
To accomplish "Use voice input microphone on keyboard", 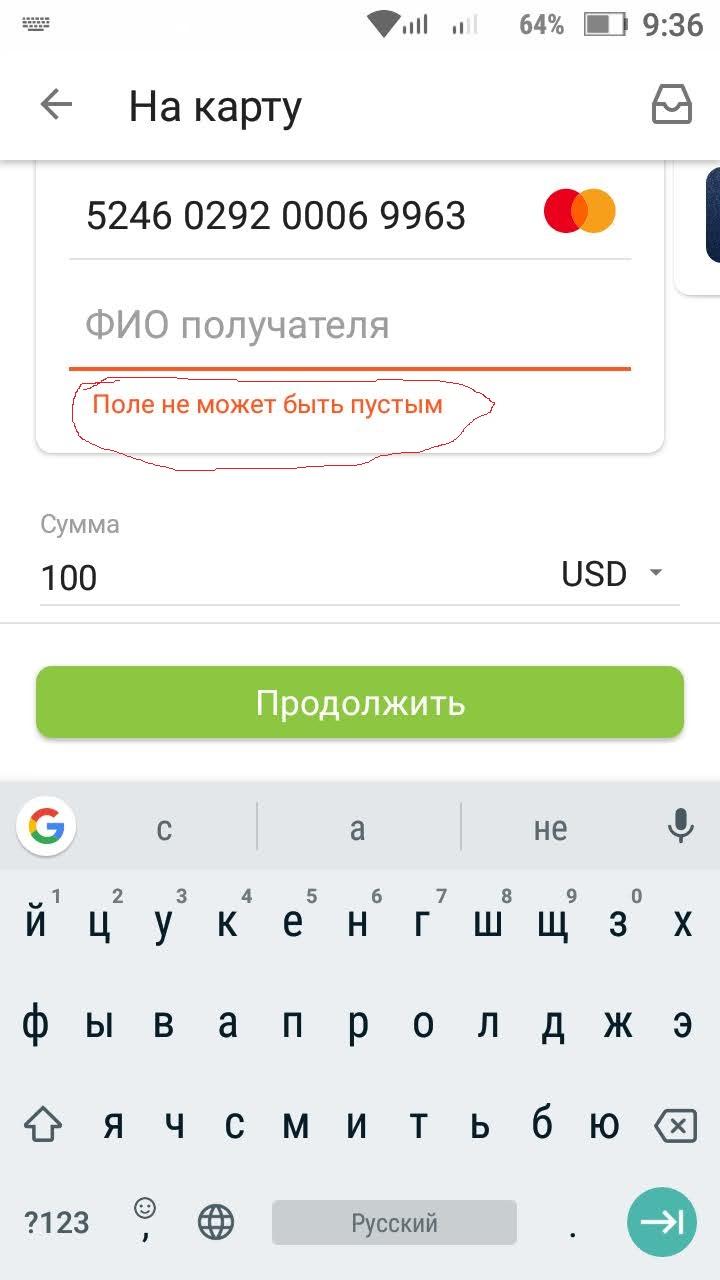I will coord(681,826).
